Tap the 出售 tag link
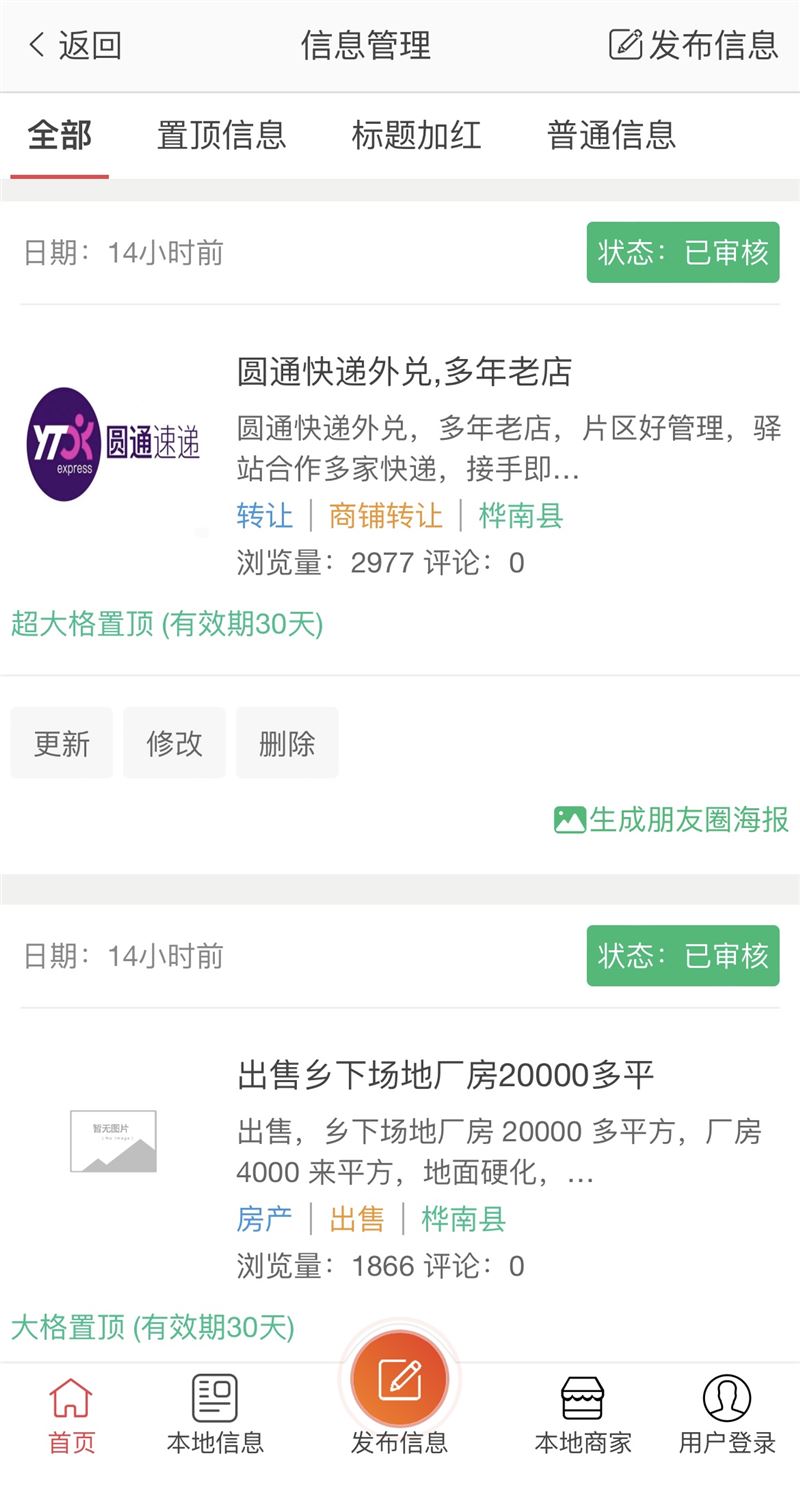Viewport: 800px width, 1502px height. pos(357,1219)
